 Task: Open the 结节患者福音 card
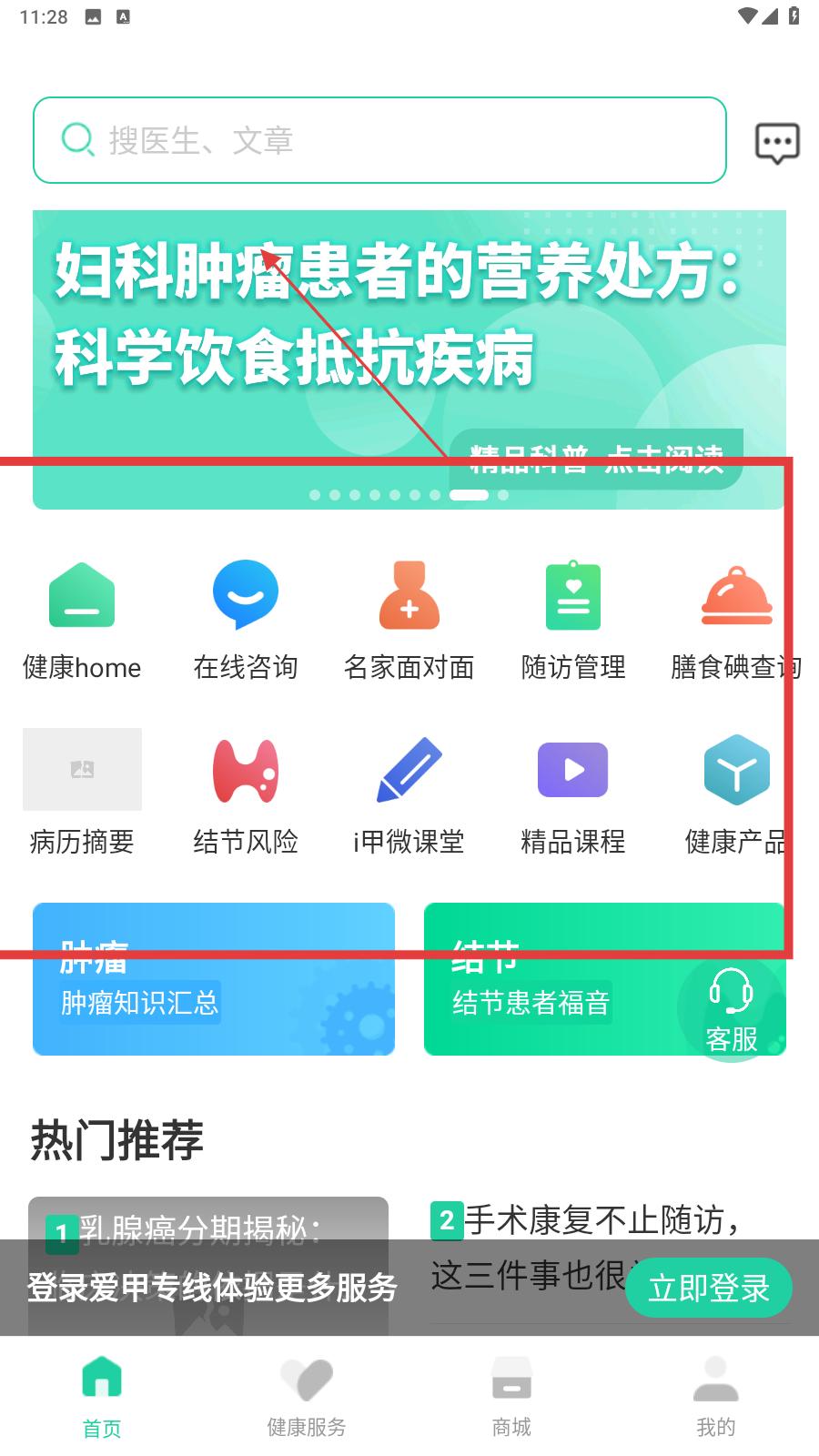(550, 979)
